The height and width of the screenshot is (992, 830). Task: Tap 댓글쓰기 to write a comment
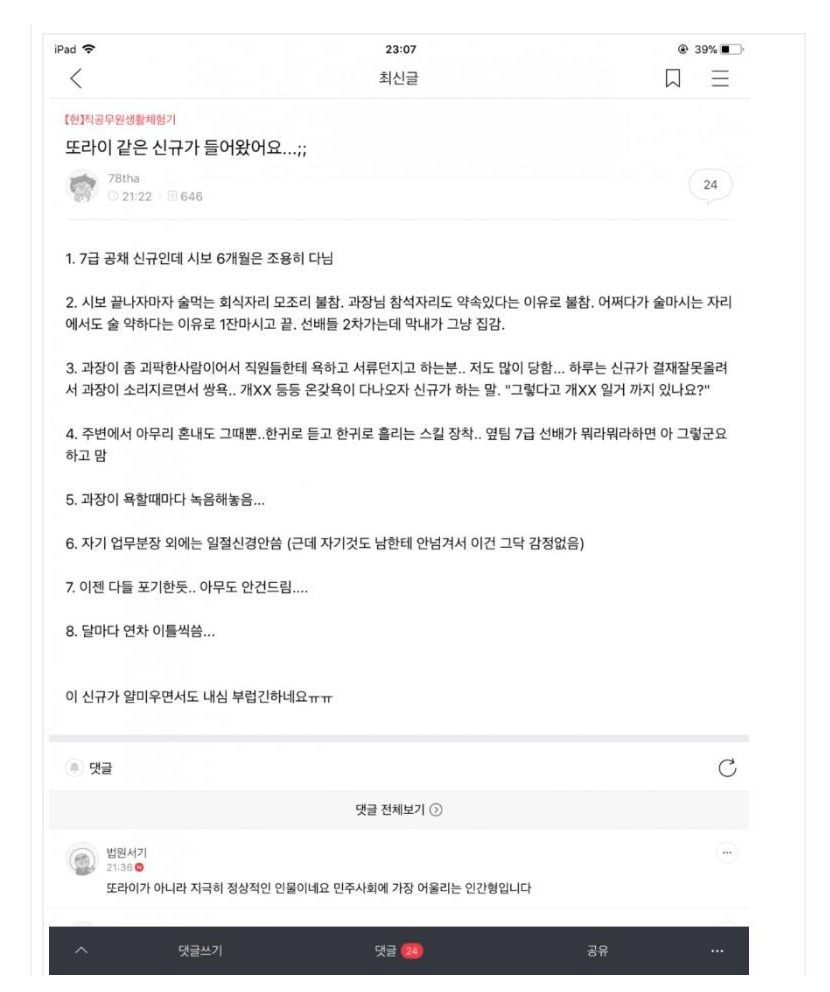point(201,950)
